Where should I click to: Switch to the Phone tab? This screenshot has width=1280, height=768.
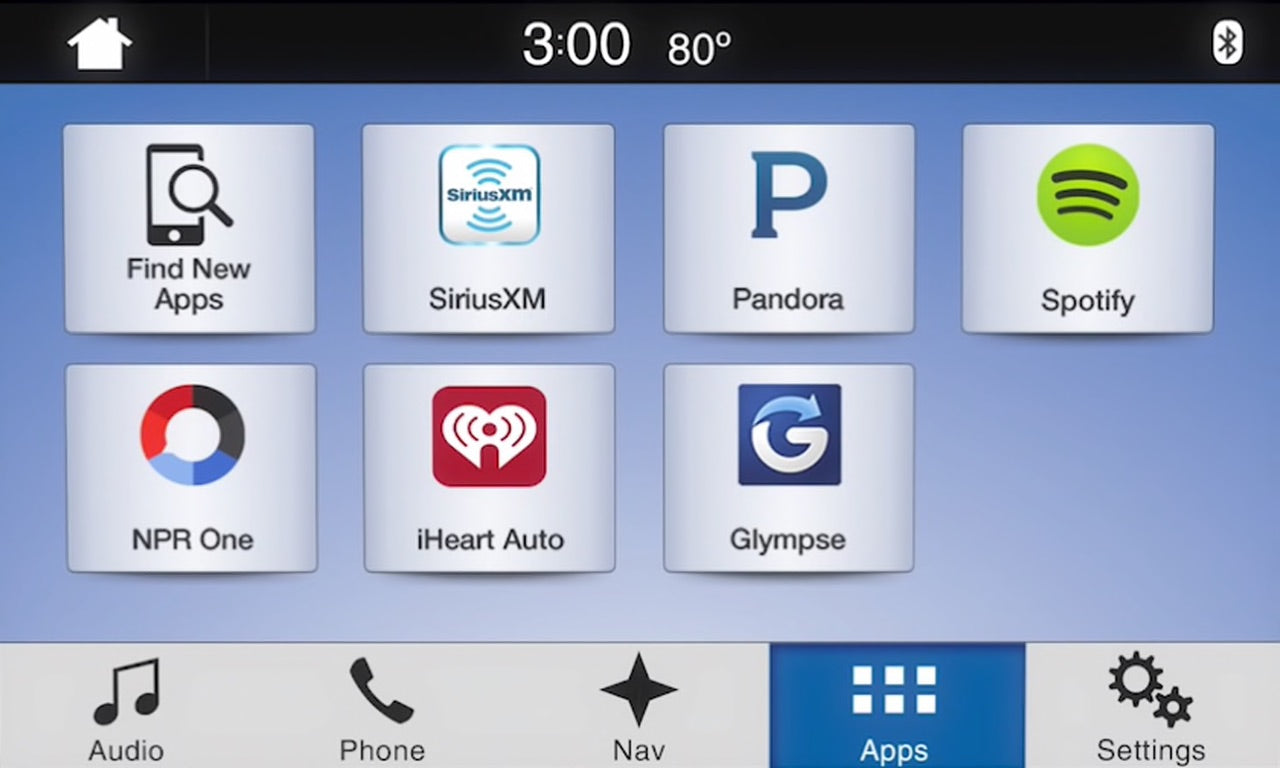[x=382, y=707]
